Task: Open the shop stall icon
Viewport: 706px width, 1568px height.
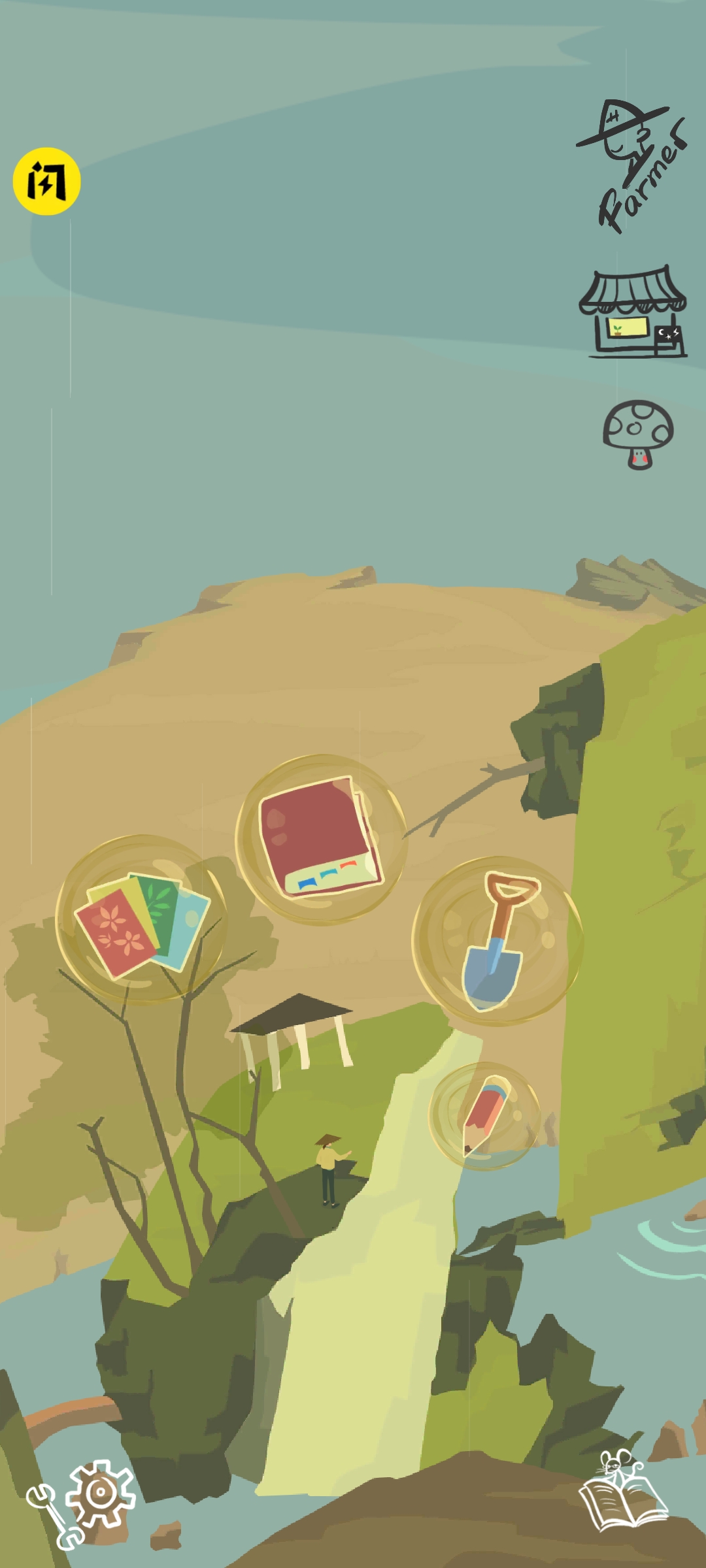Action: click(633, 312)
